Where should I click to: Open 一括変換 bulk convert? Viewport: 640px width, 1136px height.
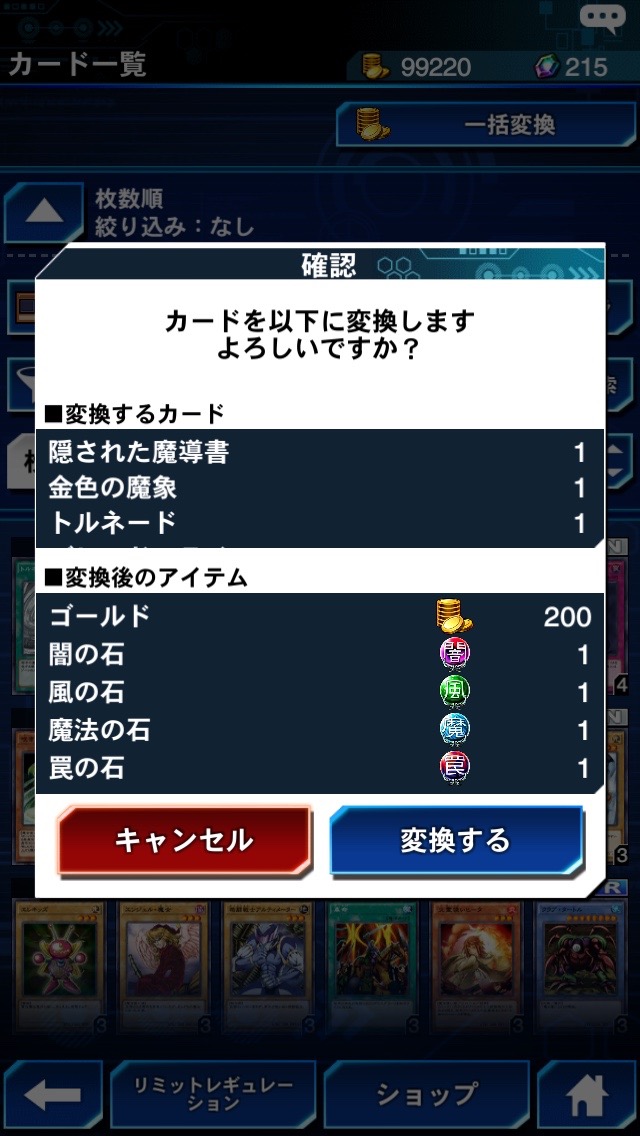point(472,126)
